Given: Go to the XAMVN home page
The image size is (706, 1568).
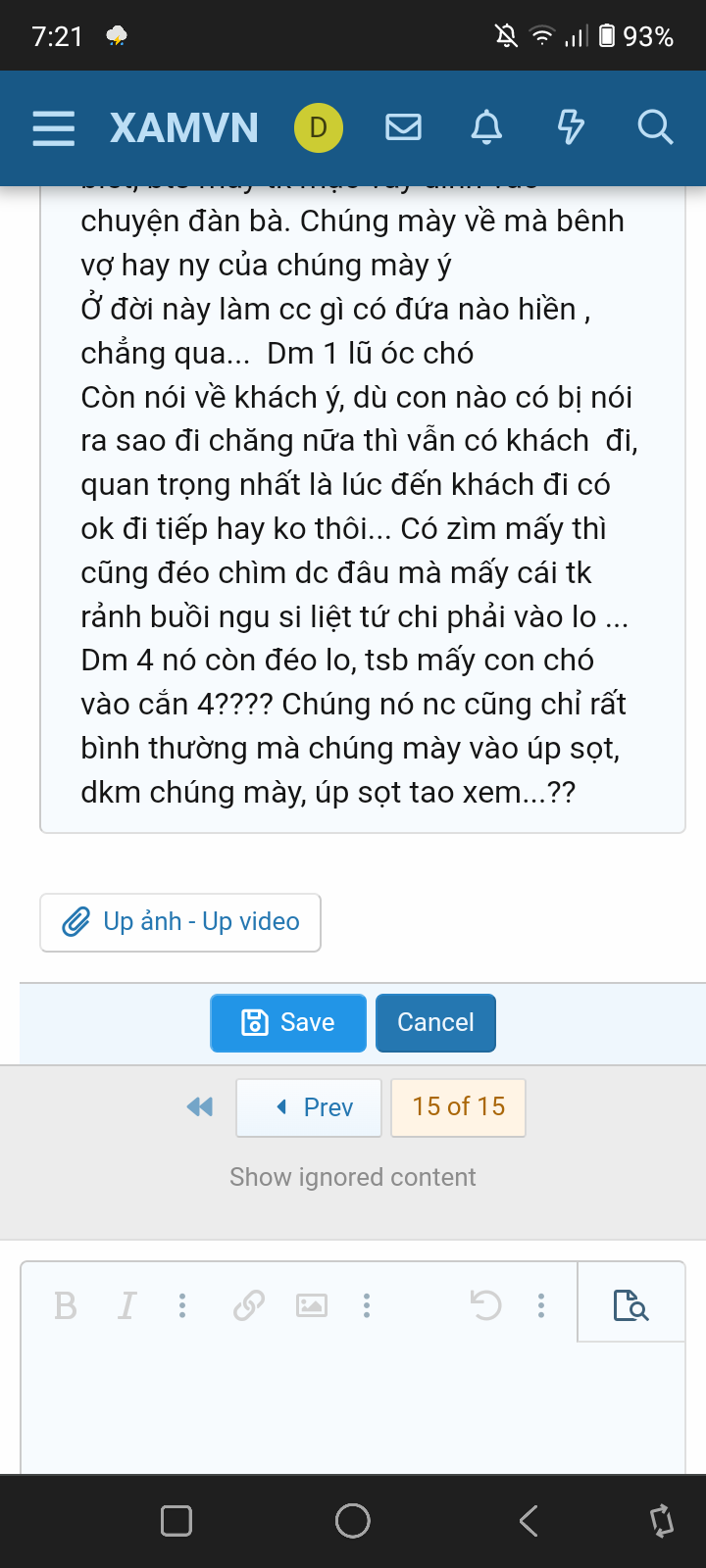Looking at the screenshot, I should pyautogui.click(x=184, y=128).
